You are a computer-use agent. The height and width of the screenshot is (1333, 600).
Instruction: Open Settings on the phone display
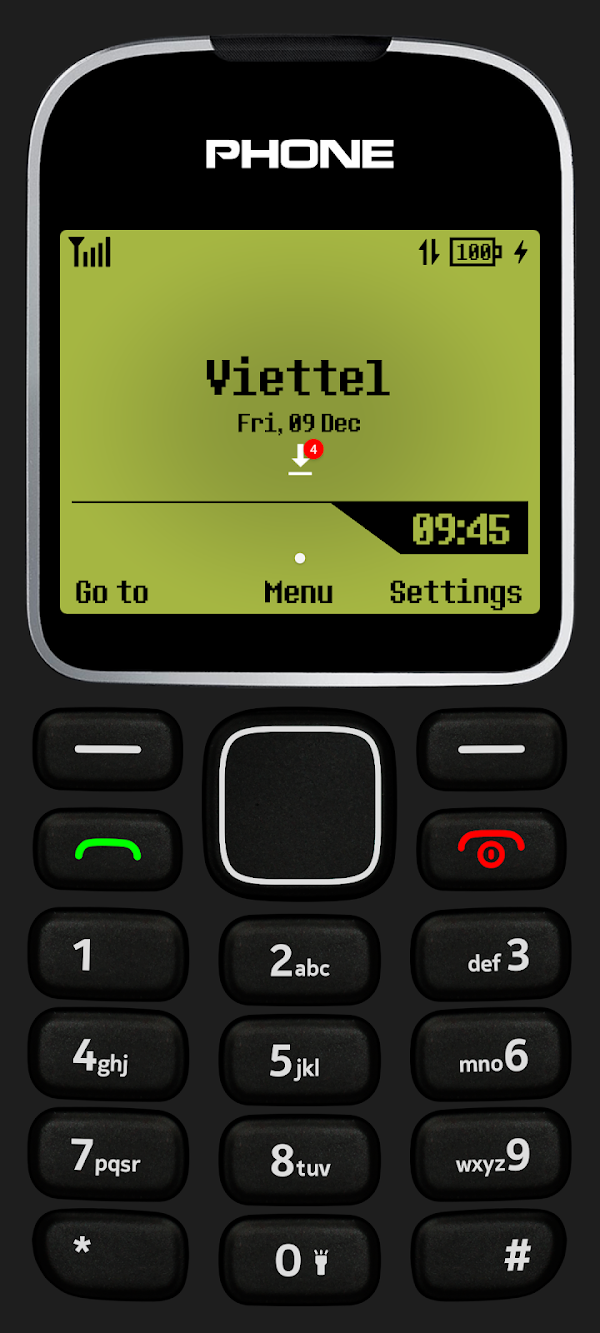pyautogui.click(x=456, y=592)
